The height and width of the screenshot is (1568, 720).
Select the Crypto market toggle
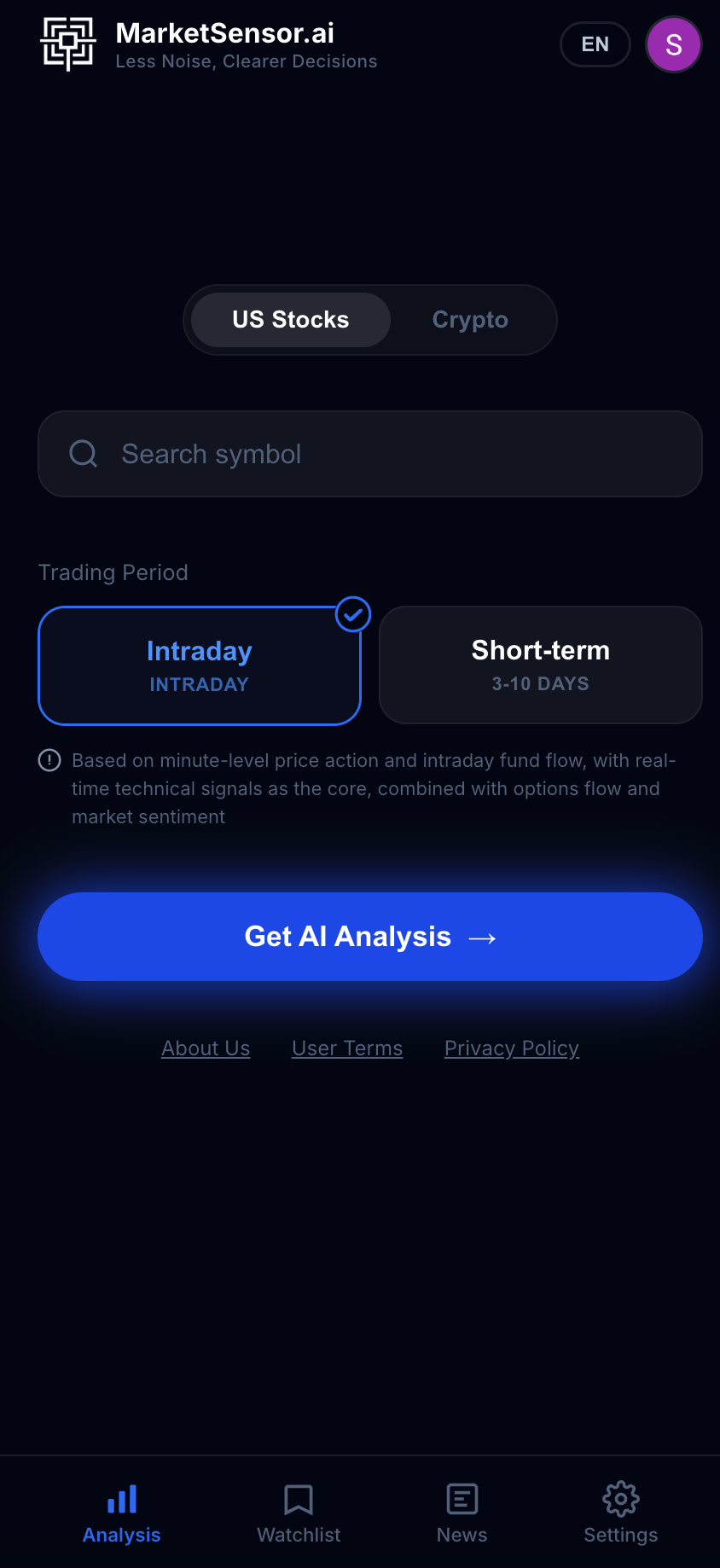pyautogui.click(x=470, y=320)
